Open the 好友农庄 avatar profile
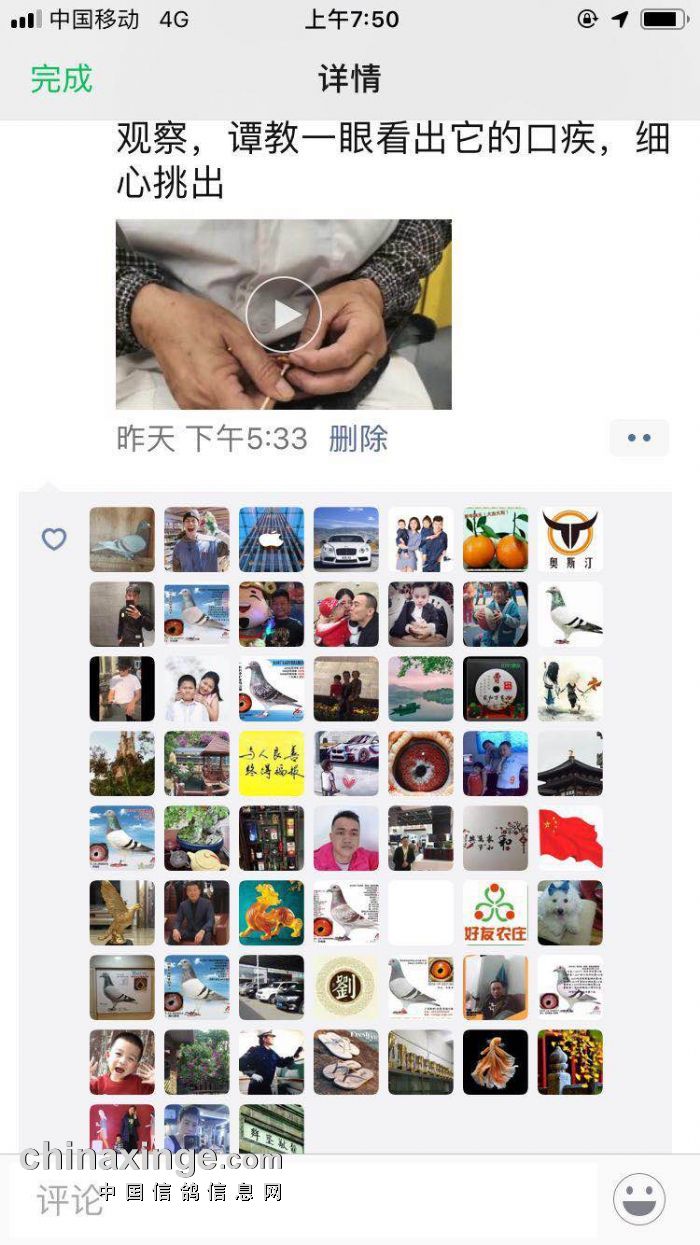 pyautogui.click(x=495, y=913)
